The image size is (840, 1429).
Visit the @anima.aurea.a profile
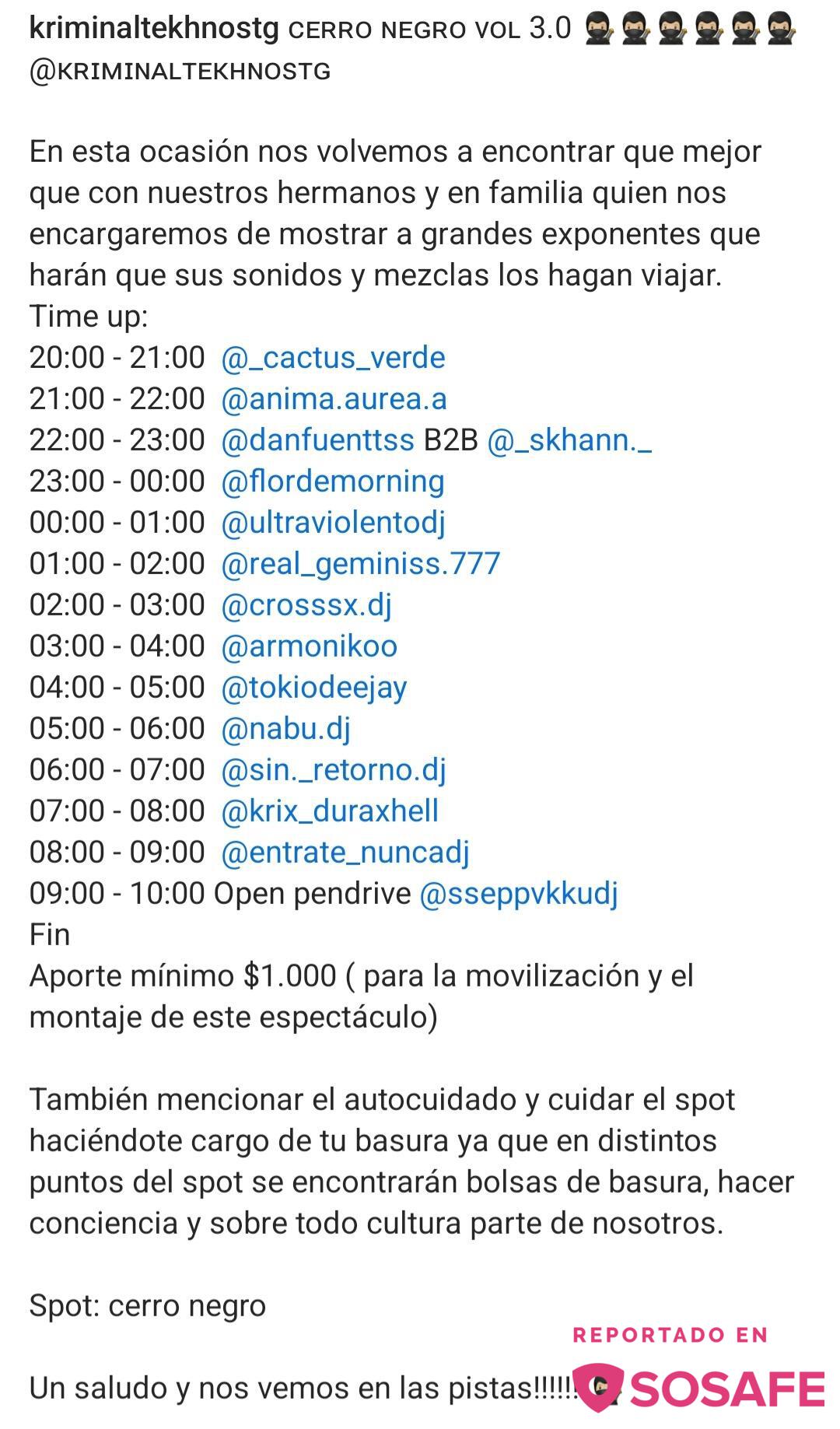tap(334, 399)
